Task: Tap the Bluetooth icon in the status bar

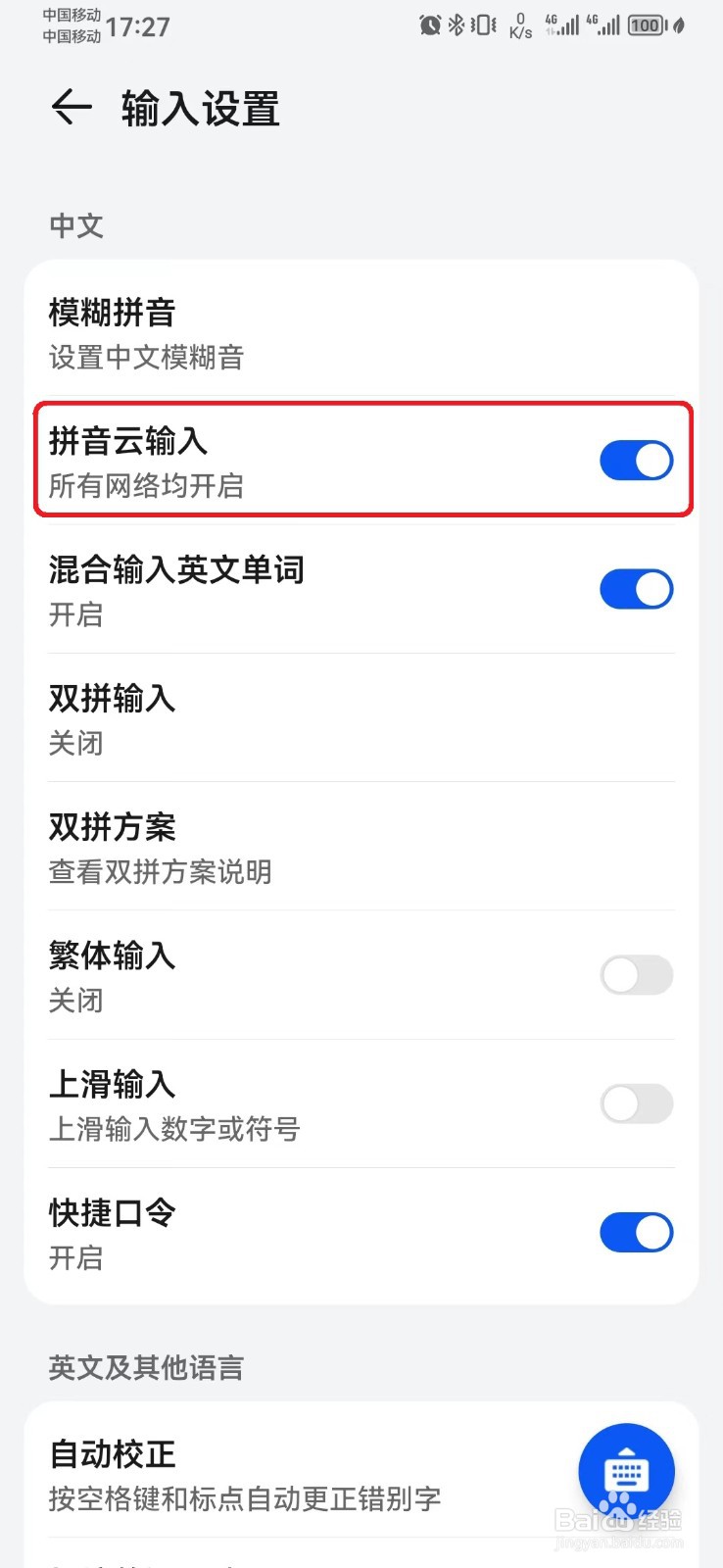Action: 455,26
